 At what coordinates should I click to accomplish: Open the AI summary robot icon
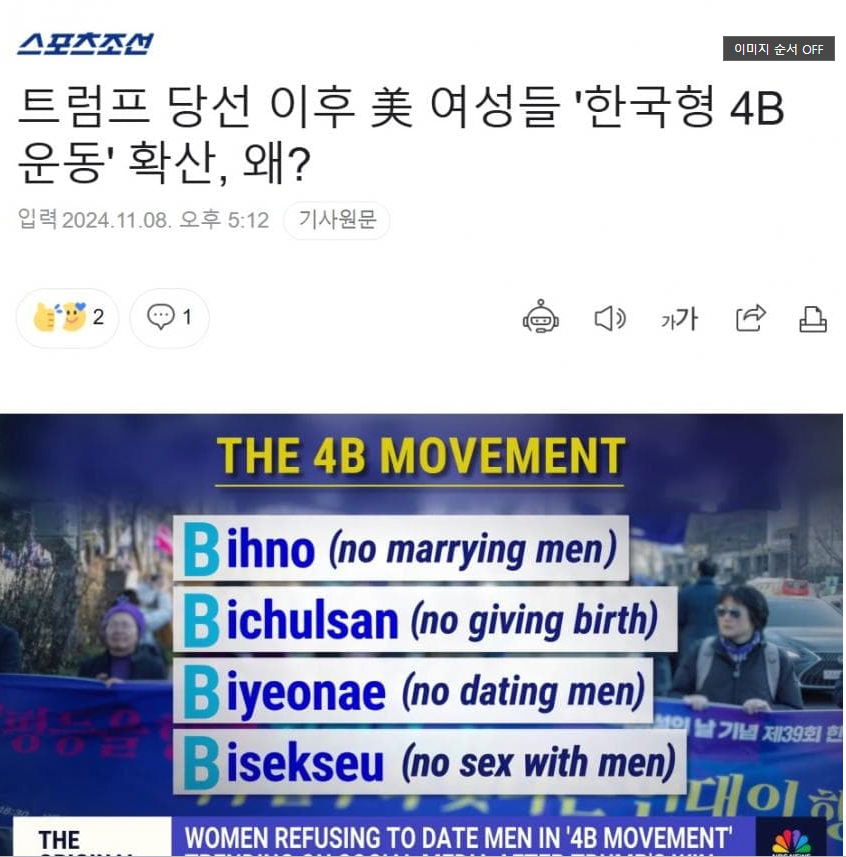541,318
